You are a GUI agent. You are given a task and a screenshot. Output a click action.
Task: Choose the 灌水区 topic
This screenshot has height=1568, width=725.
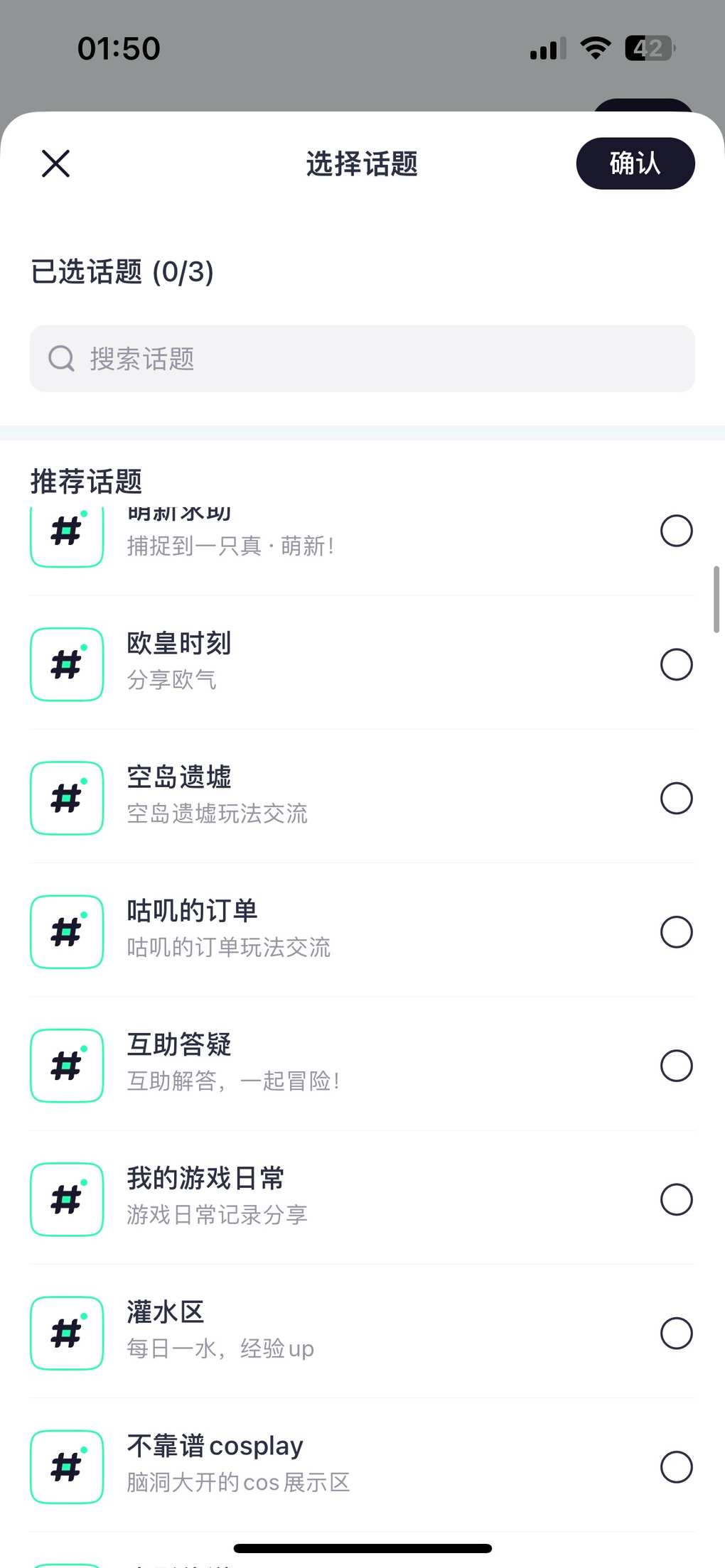[x=362, y=1333]
